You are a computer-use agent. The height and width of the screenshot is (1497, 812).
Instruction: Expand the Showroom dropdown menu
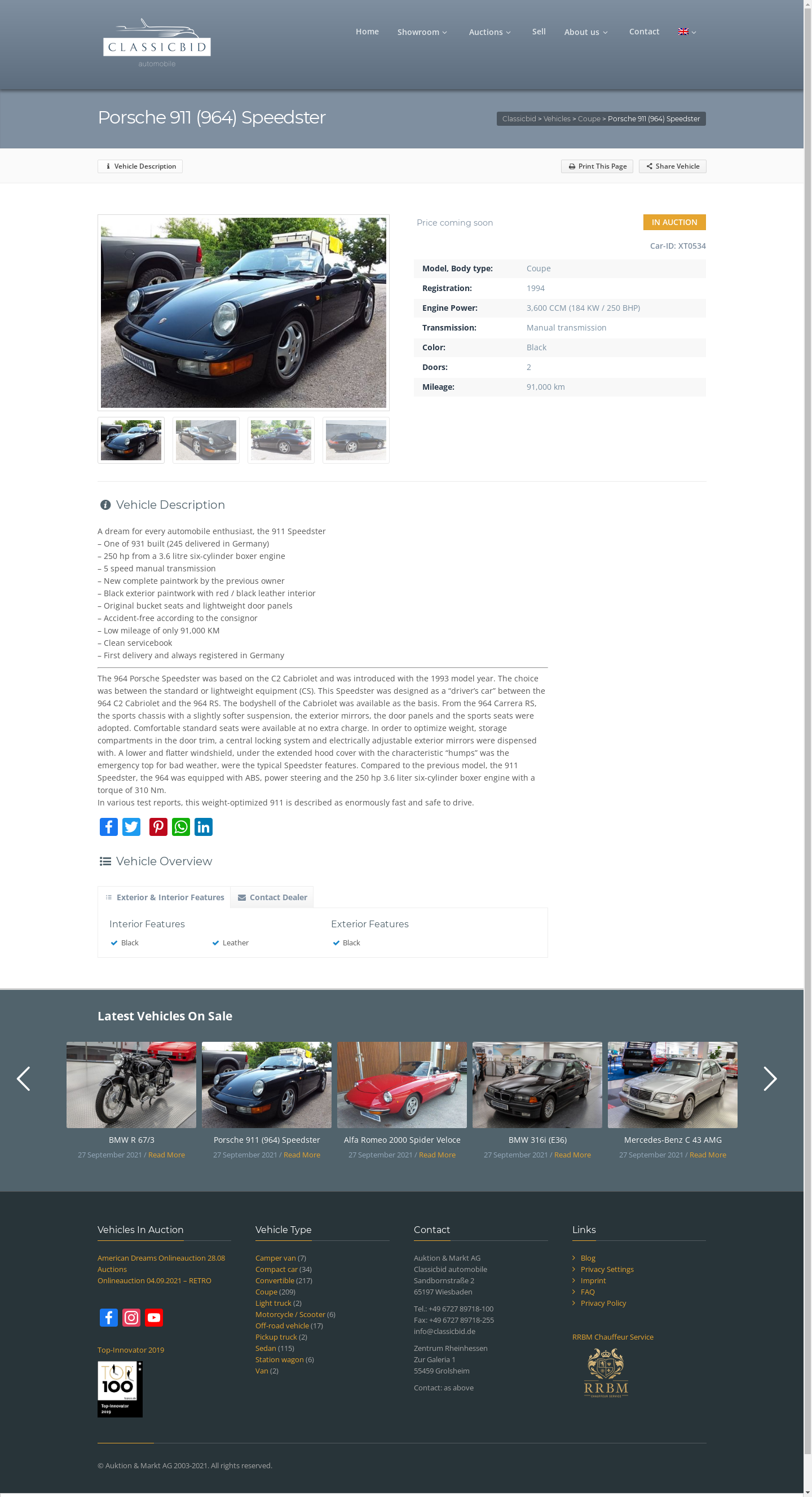422,32
